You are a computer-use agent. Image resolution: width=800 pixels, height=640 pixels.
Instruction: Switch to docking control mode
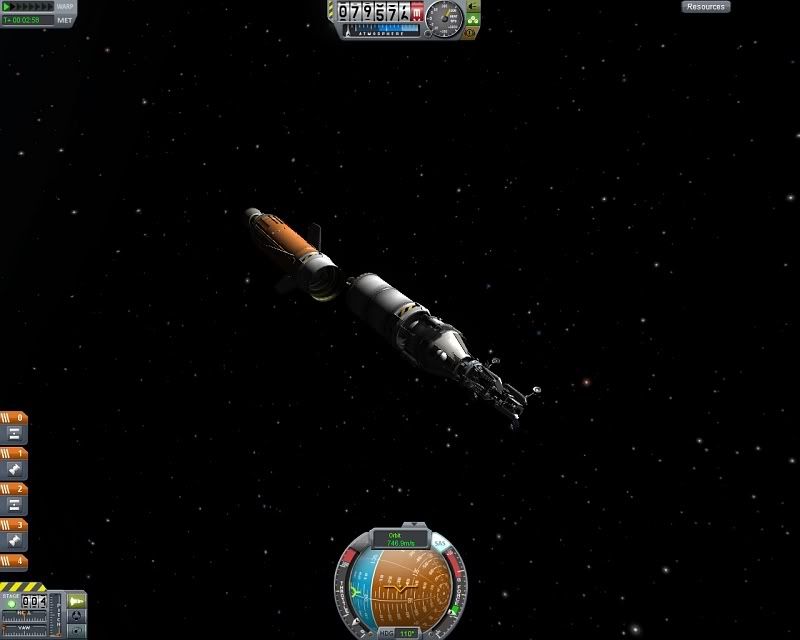[77, 615]
